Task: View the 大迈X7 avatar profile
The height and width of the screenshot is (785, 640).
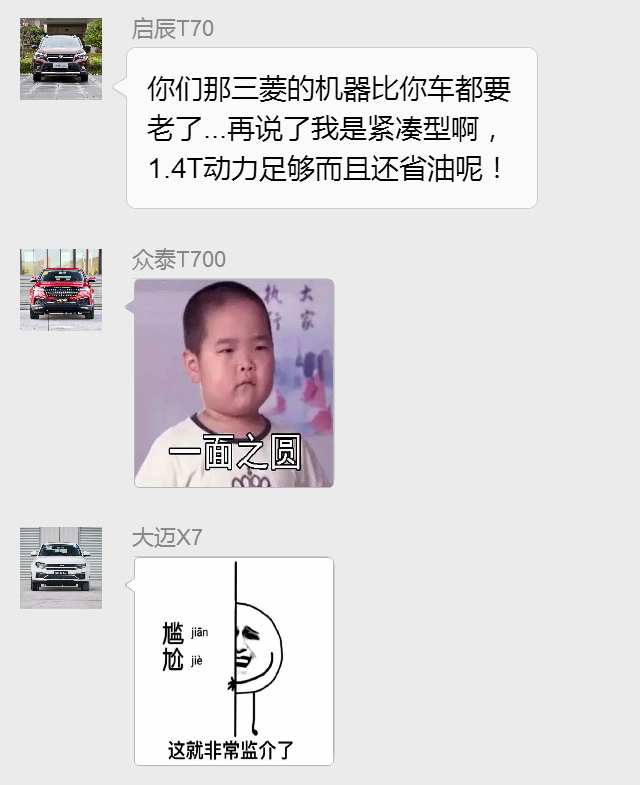Action: point(60,567)
